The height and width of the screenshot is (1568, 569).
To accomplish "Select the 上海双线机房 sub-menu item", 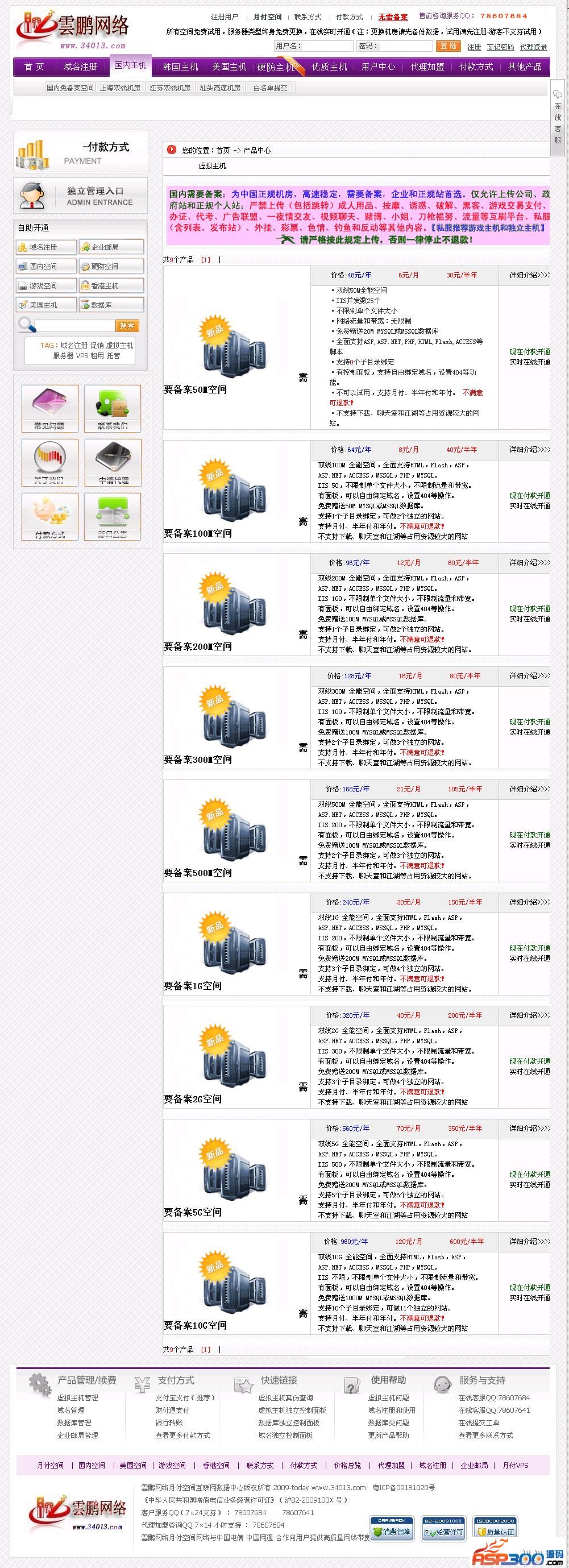I will (x=120, y=88).
